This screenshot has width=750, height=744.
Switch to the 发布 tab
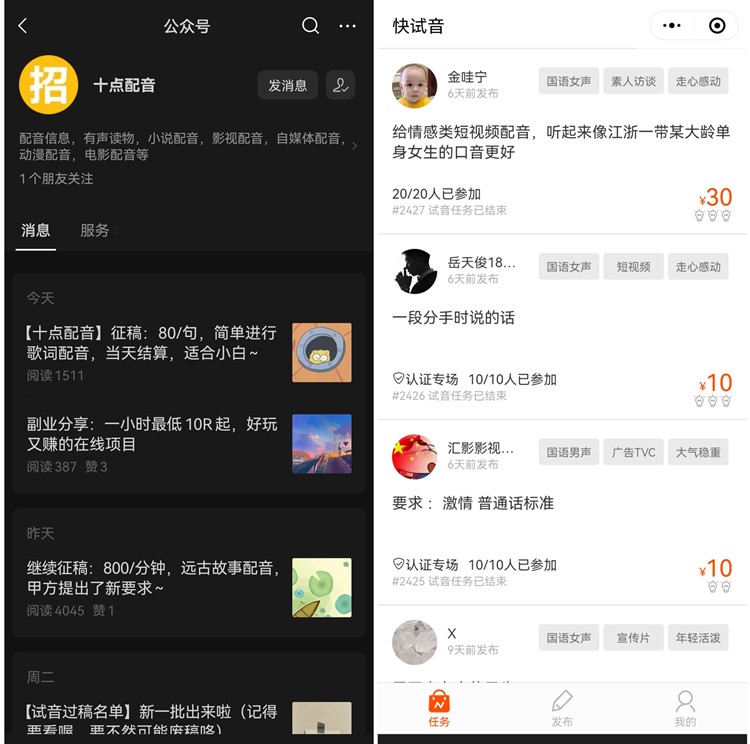562,707
